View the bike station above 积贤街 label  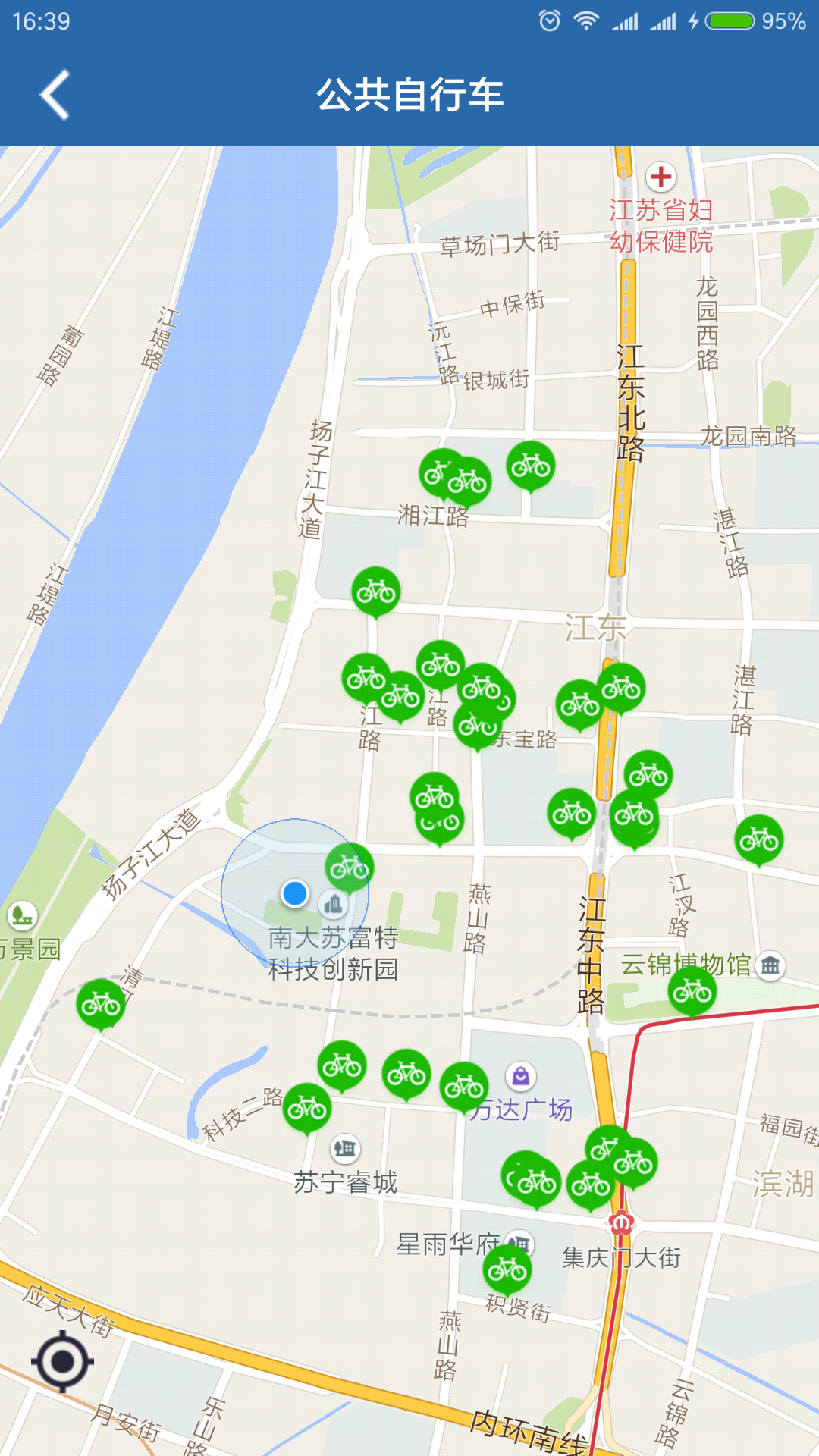[507, 1269]
